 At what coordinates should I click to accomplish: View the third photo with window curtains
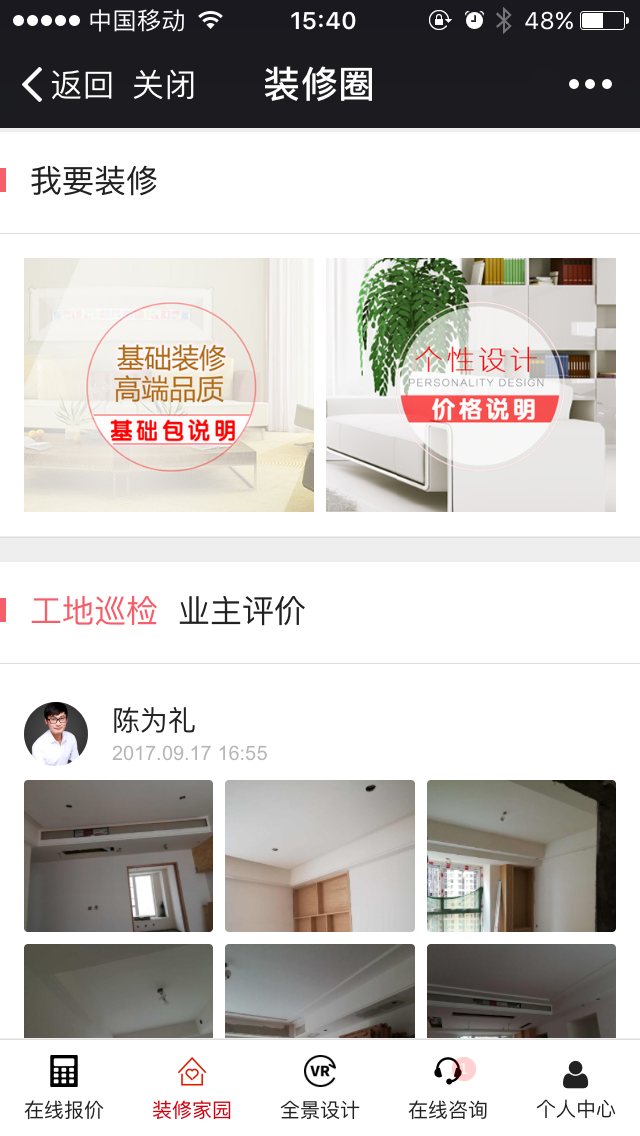521,856
